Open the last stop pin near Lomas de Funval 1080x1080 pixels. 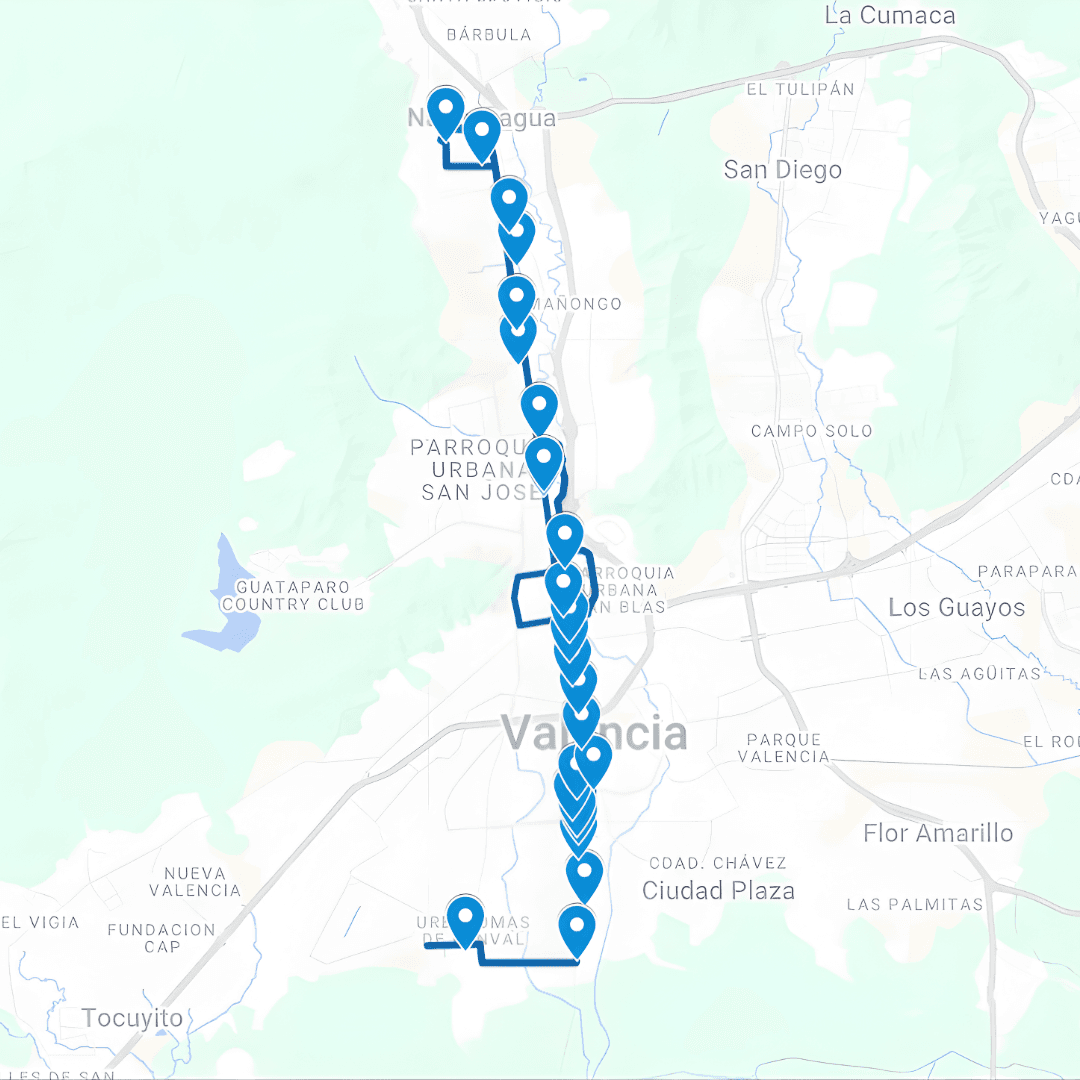464,917
